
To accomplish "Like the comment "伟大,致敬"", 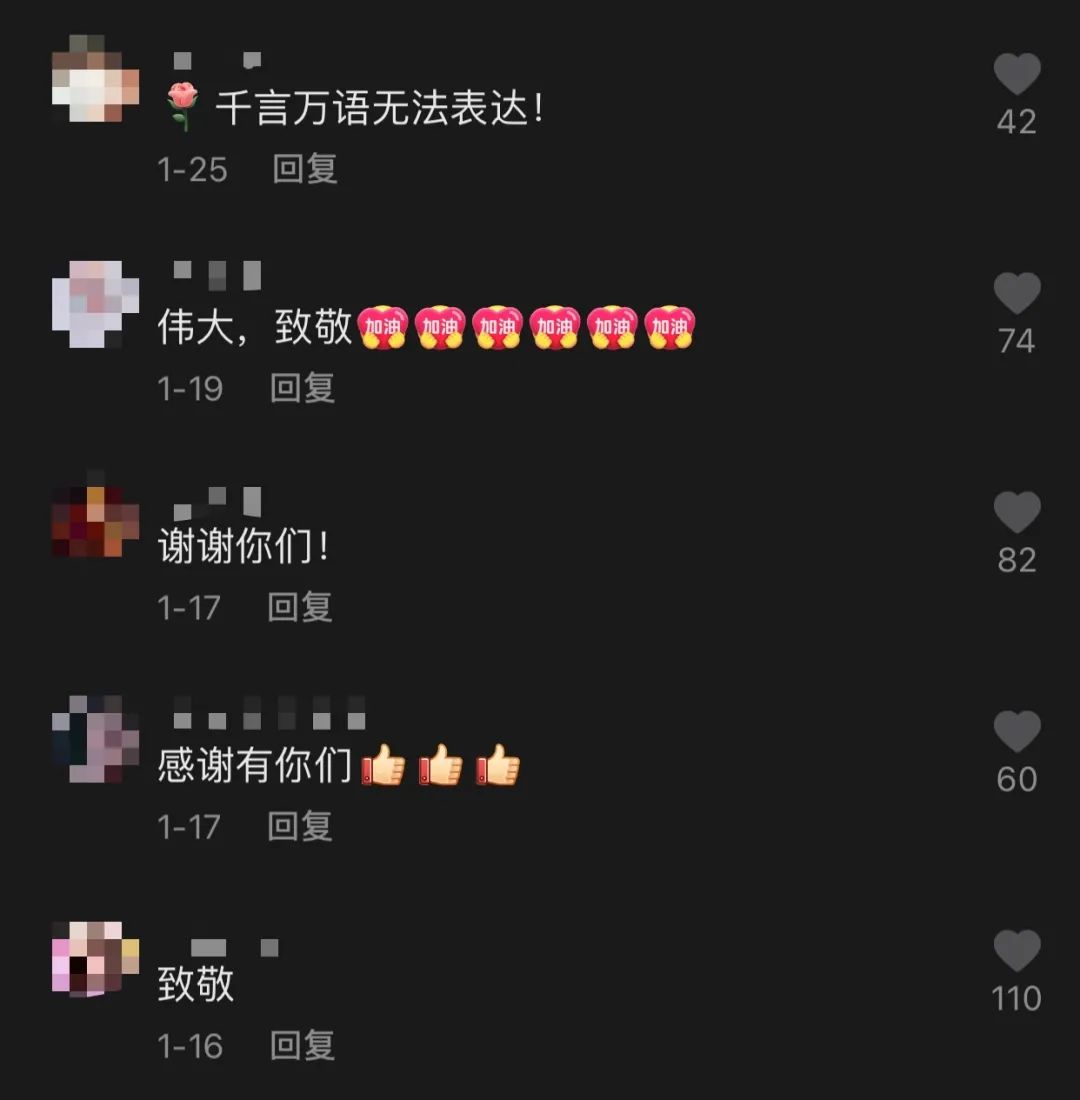I will (x=1016, y=295).
